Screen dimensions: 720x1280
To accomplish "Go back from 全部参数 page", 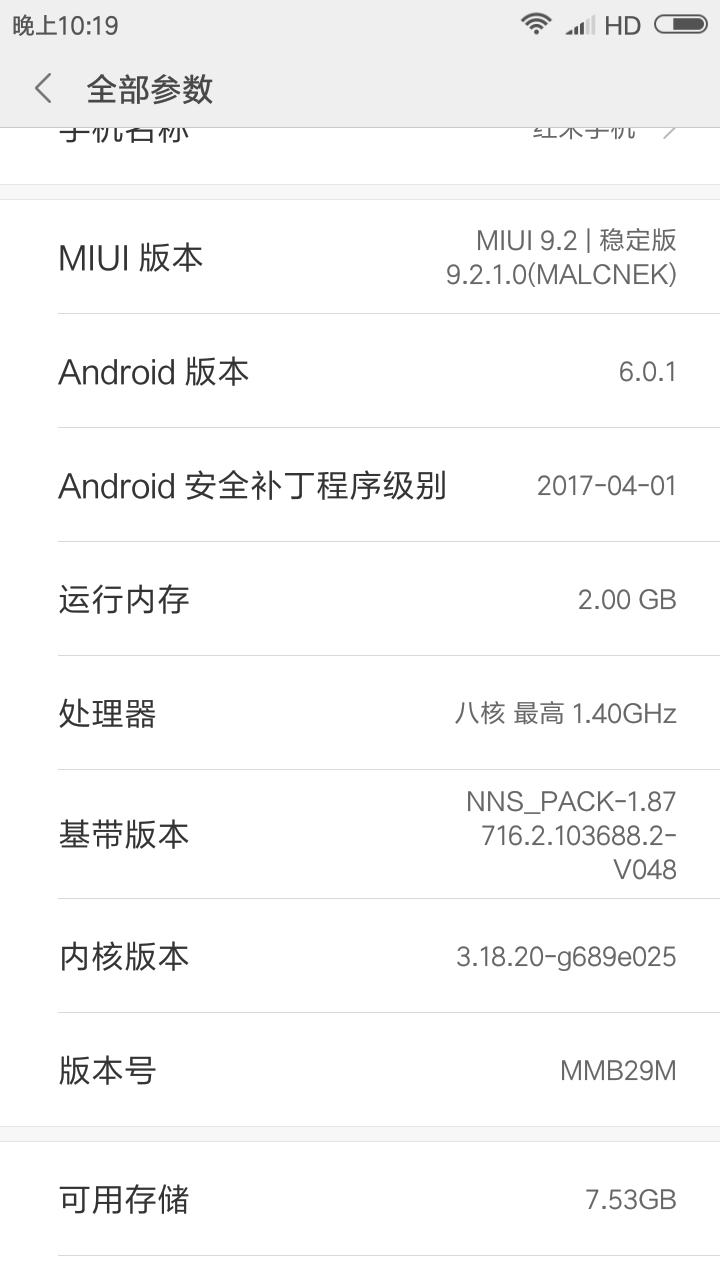I will click(43, 89).
